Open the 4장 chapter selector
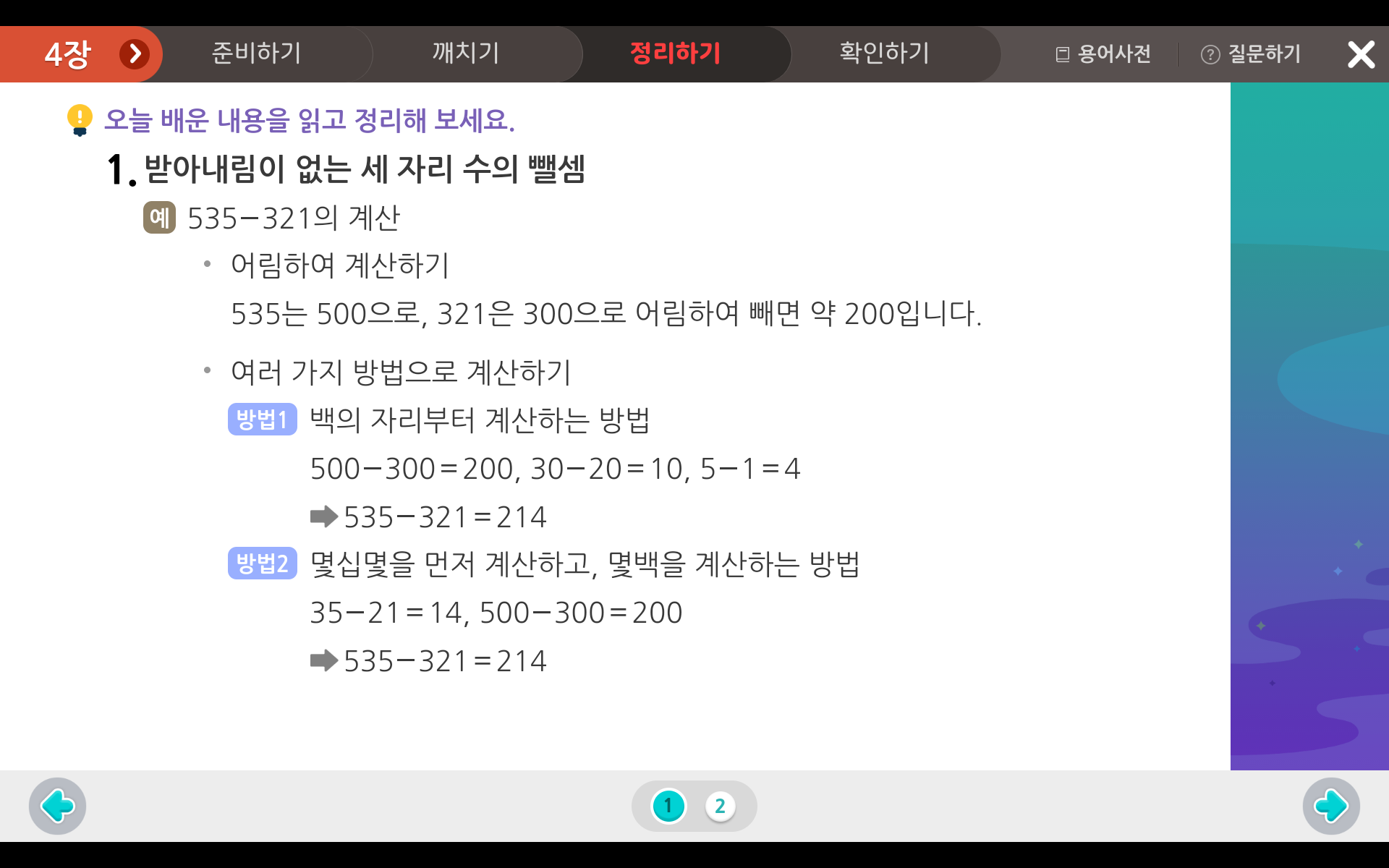Viewport: 1389px width, 868px height. [134, 54]
